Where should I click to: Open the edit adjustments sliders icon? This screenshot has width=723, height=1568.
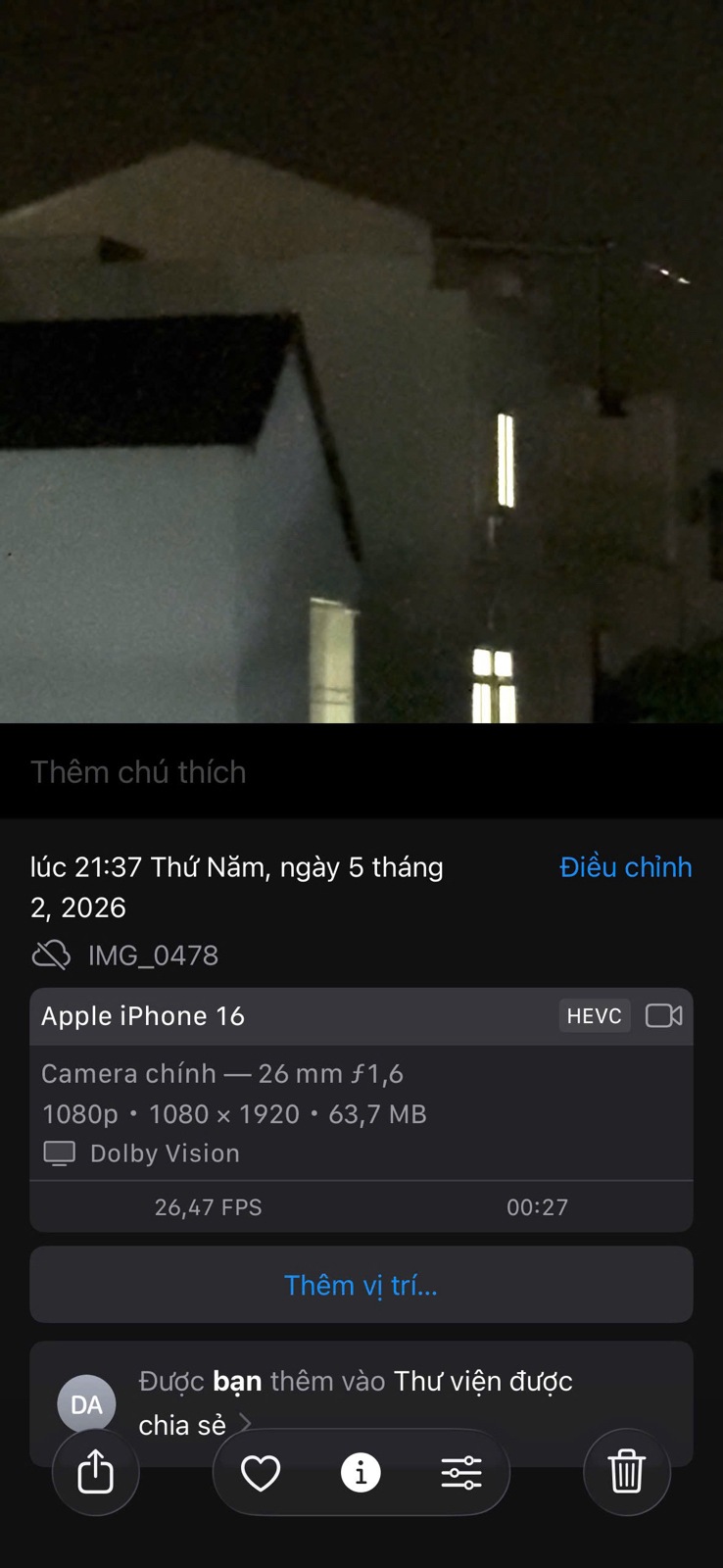pyautogui.click(x=460, y=1472)
